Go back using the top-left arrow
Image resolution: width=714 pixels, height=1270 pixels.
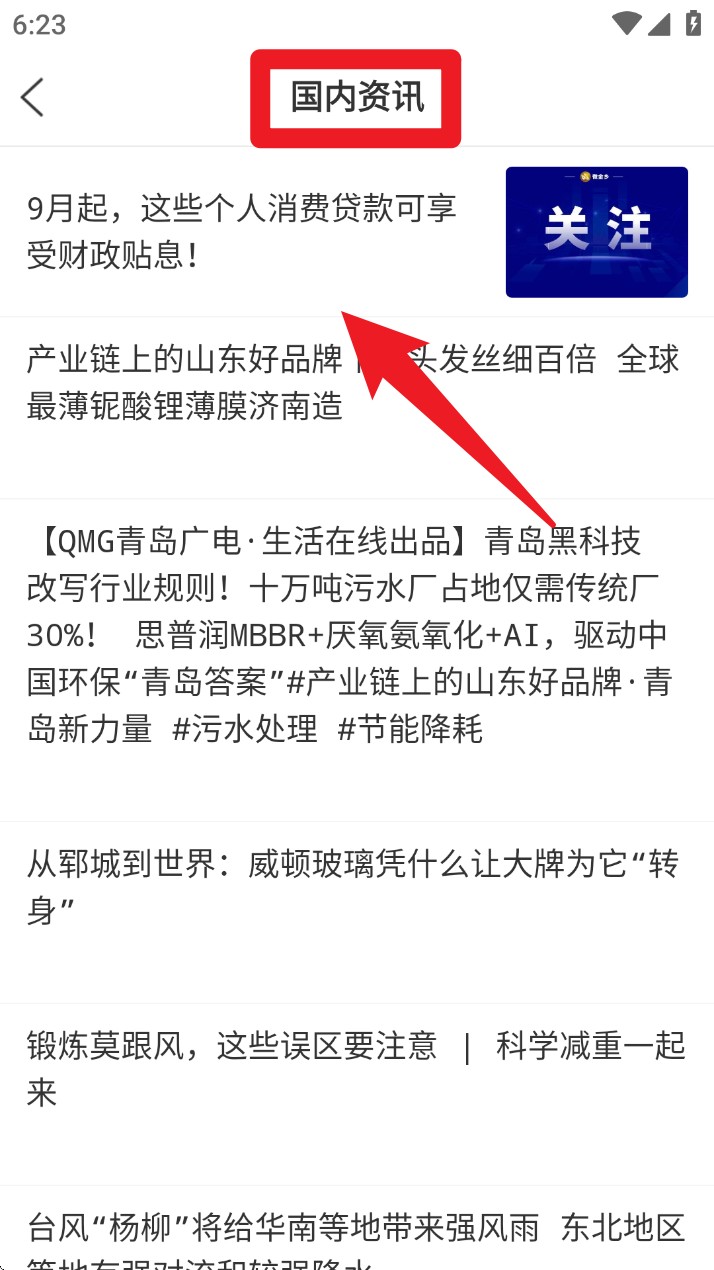click(x=33, y=97)
